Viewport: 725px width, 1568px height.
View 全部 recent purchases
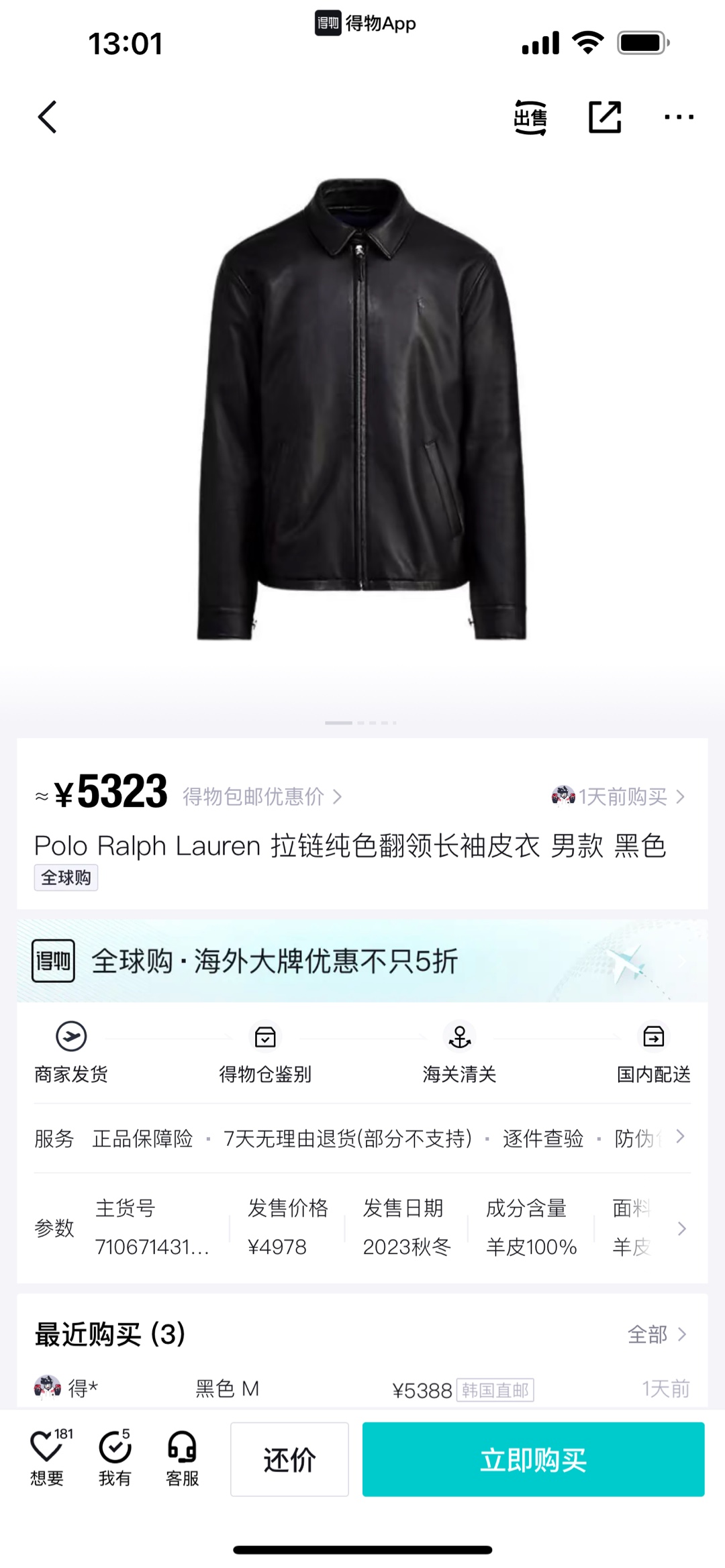click(657, 1334)
